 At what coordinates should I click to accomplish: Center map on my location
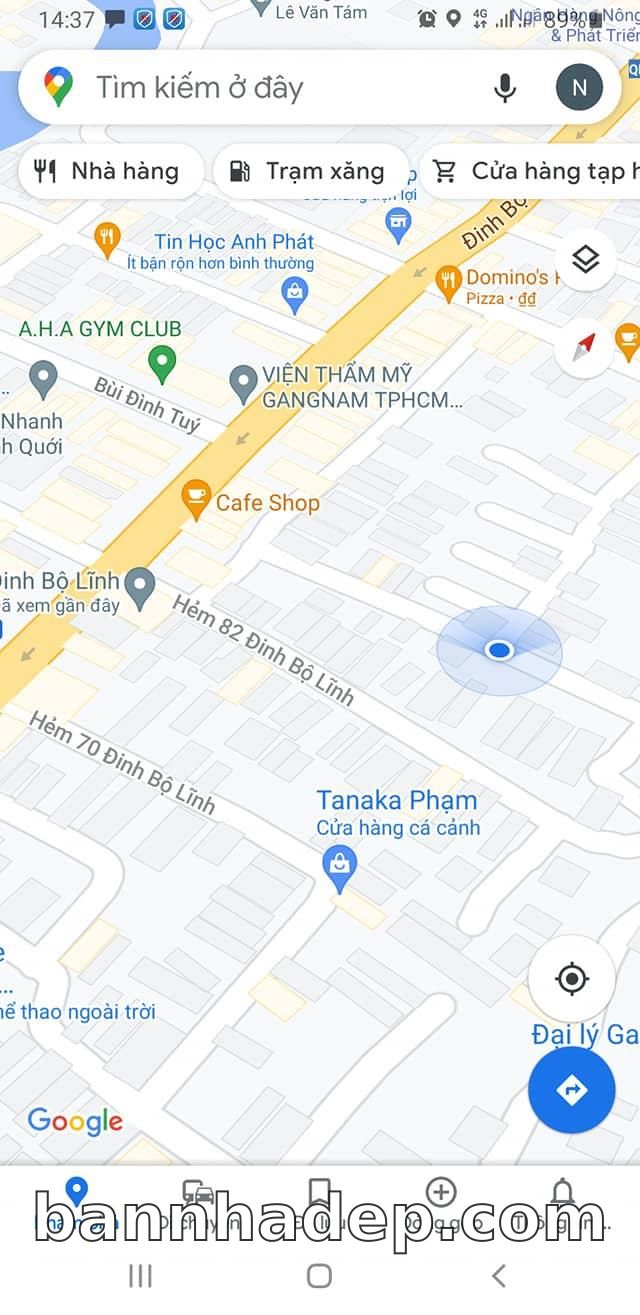click(572, 978)
